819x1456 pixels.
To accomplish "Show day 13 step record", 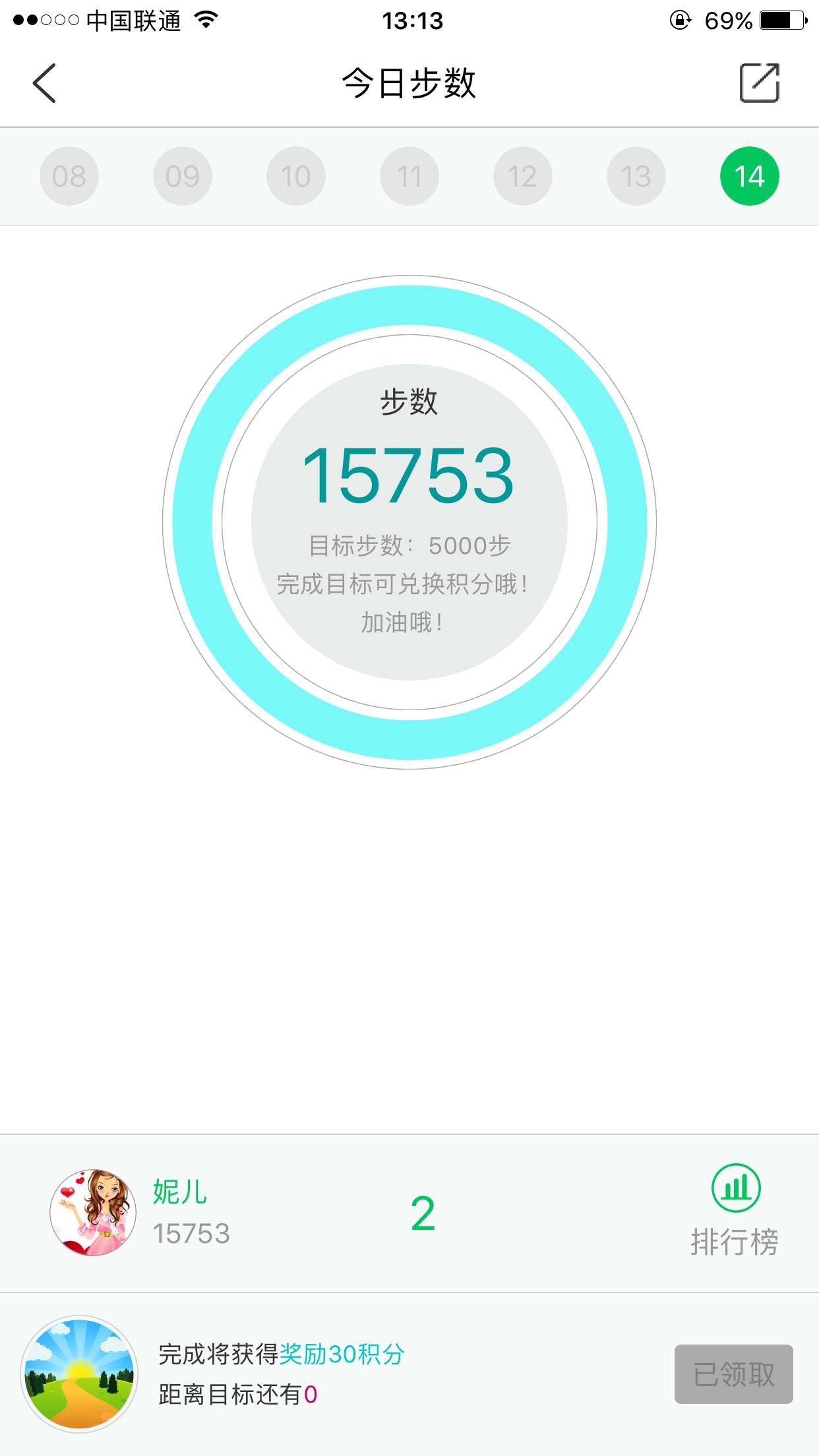I will [636, 176].
